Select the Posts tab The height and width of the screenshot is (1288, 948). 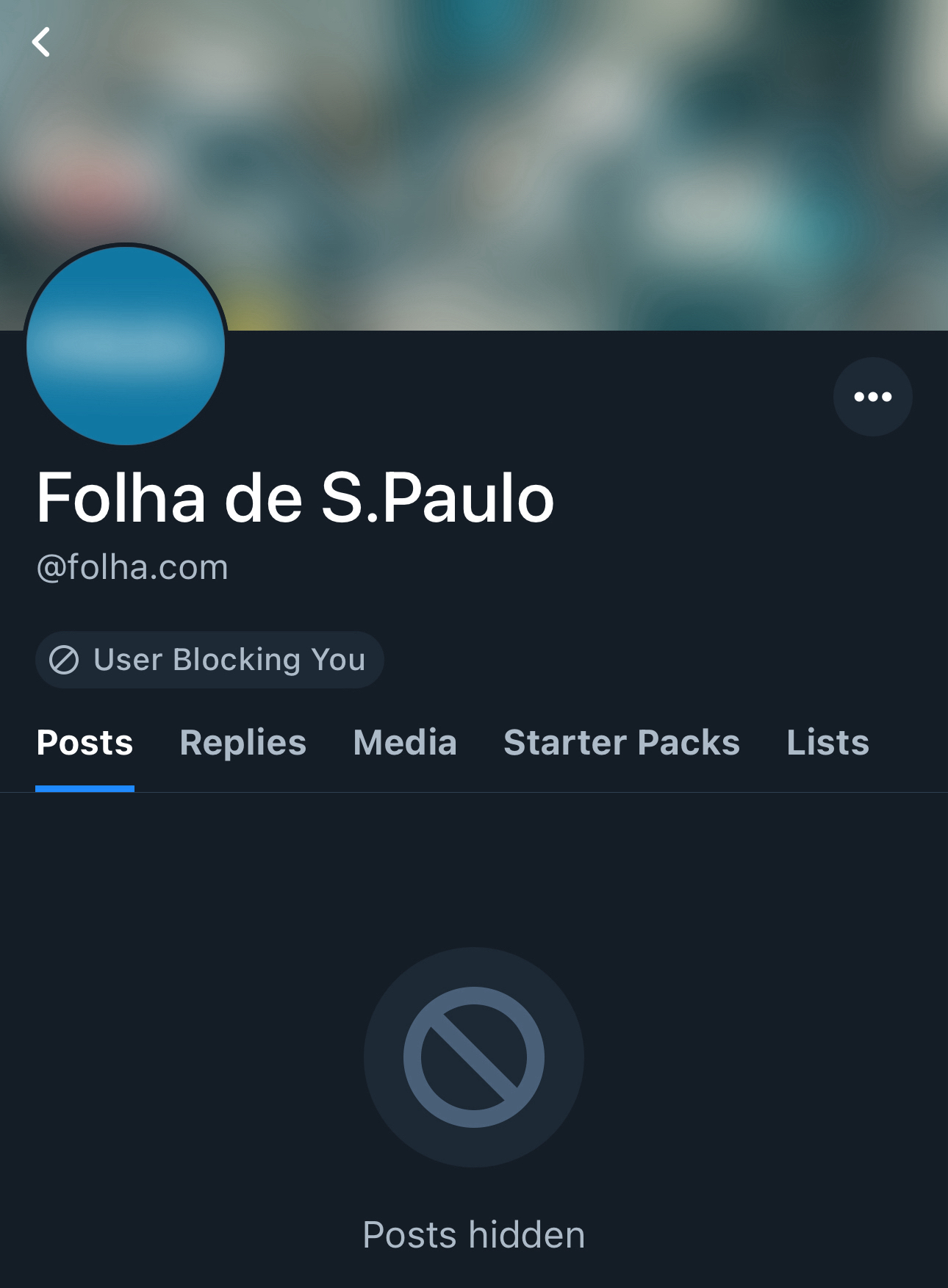pyautogui.click(x=85, y=743)
